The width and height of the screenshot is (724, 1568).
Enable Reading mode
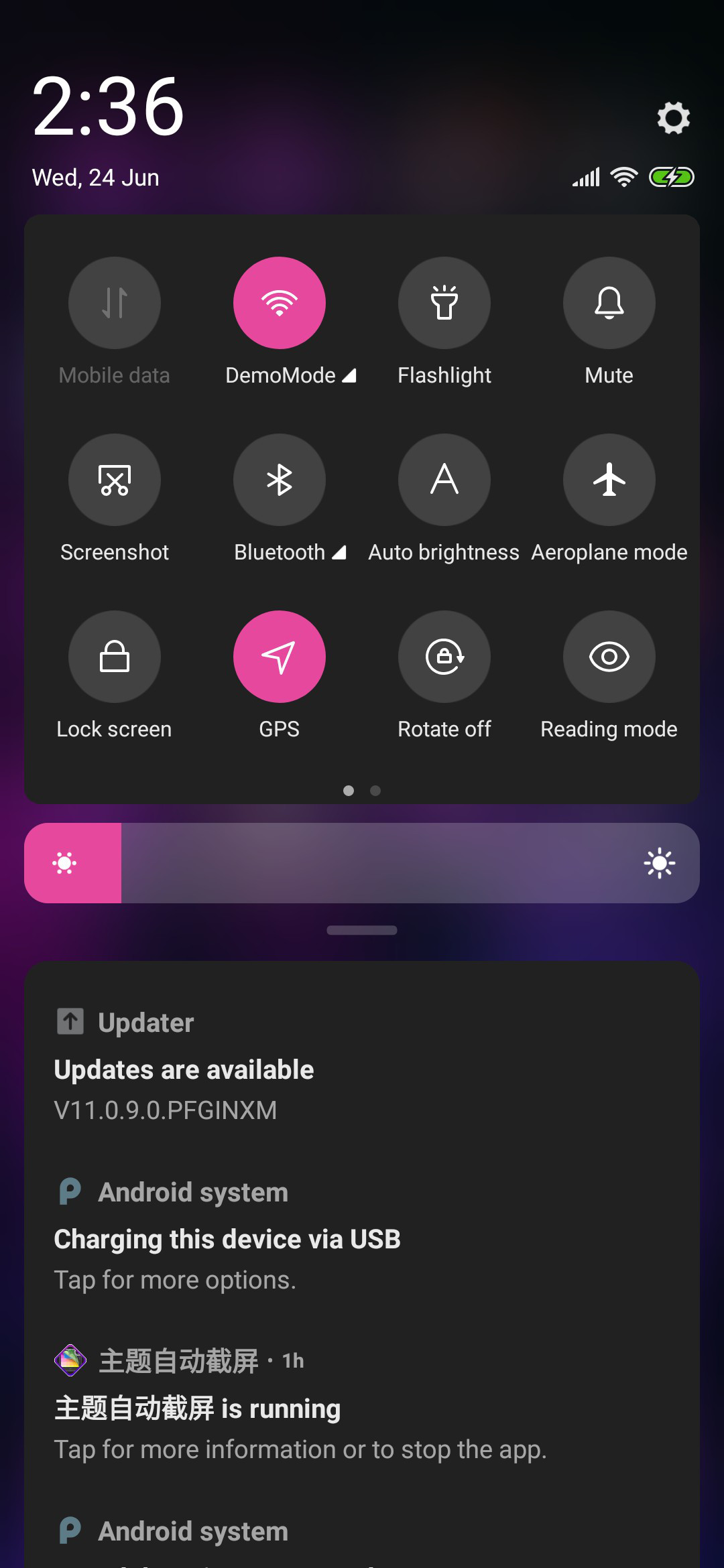[x=609, y=657]
